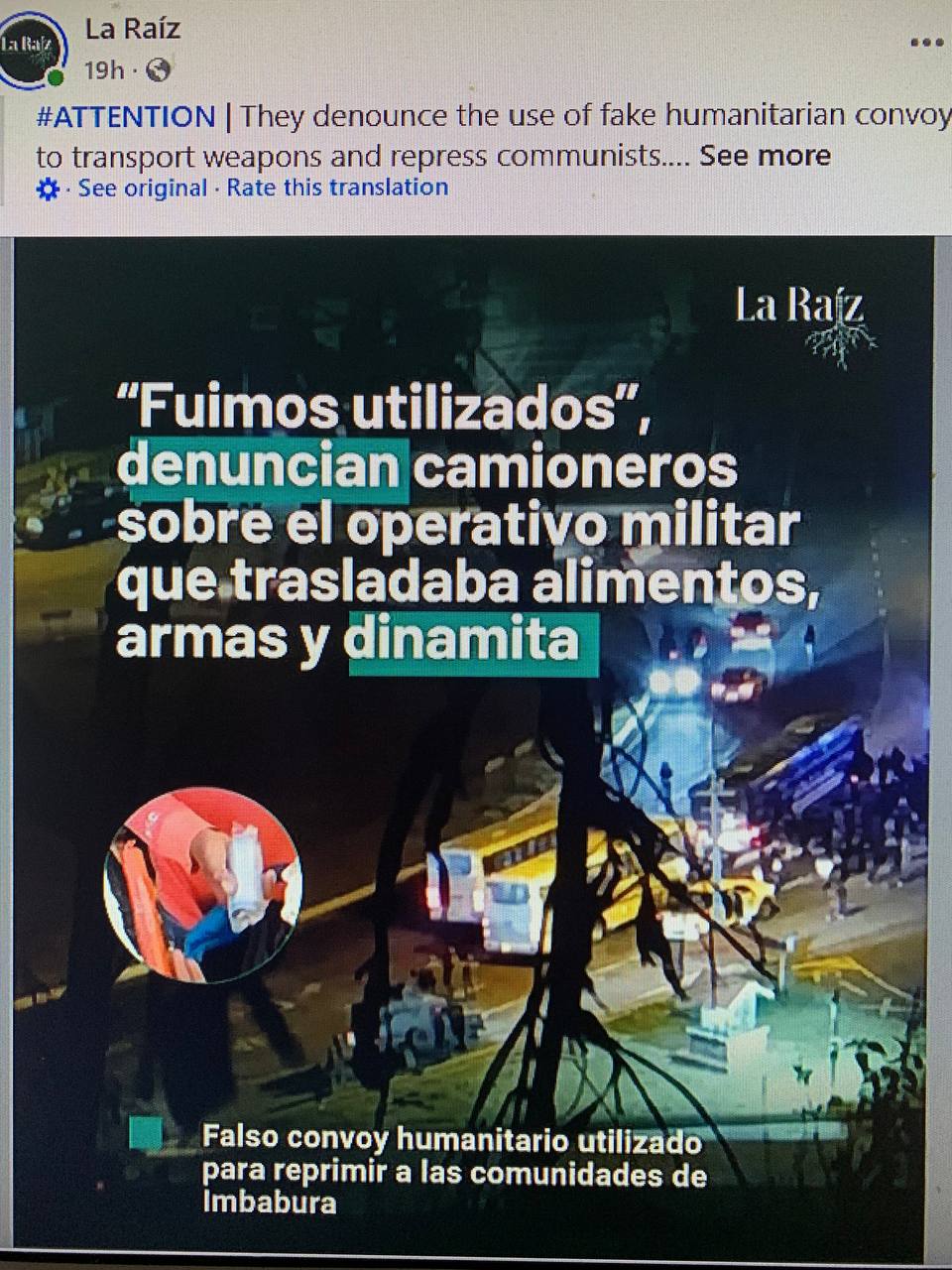
Task: Open the La Raíz page name
Action: pos(133,28)
